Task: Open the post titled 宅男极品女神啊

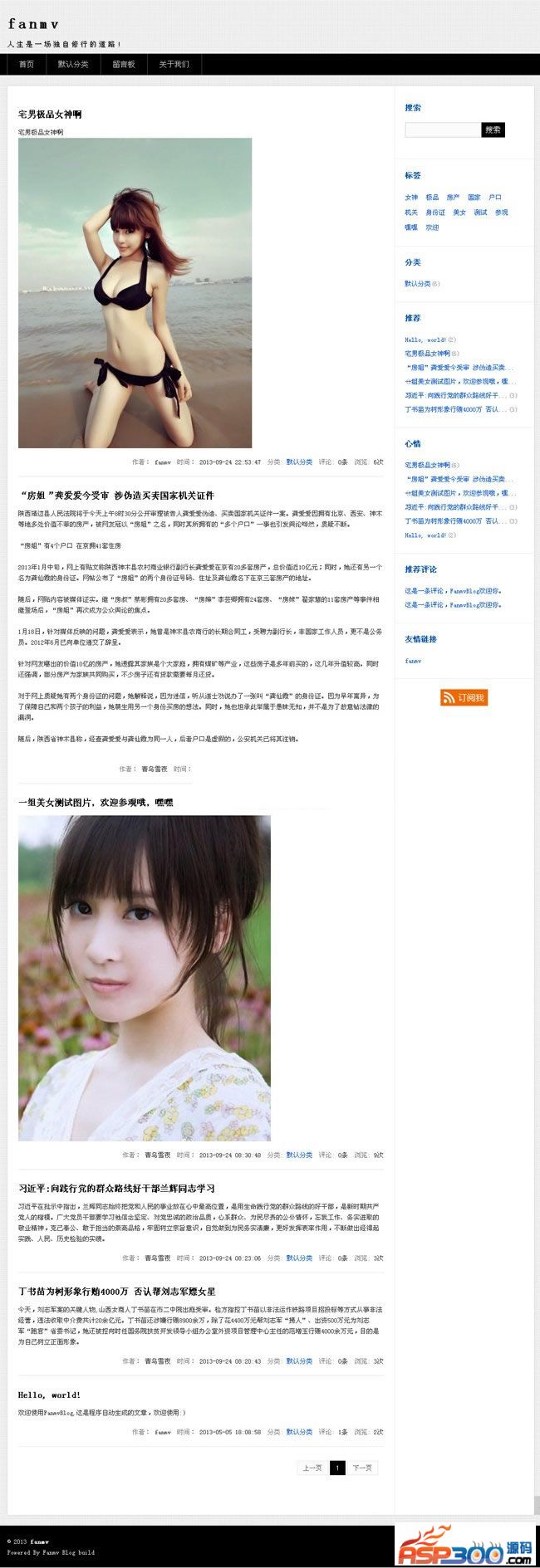Action: coord(50,115)
